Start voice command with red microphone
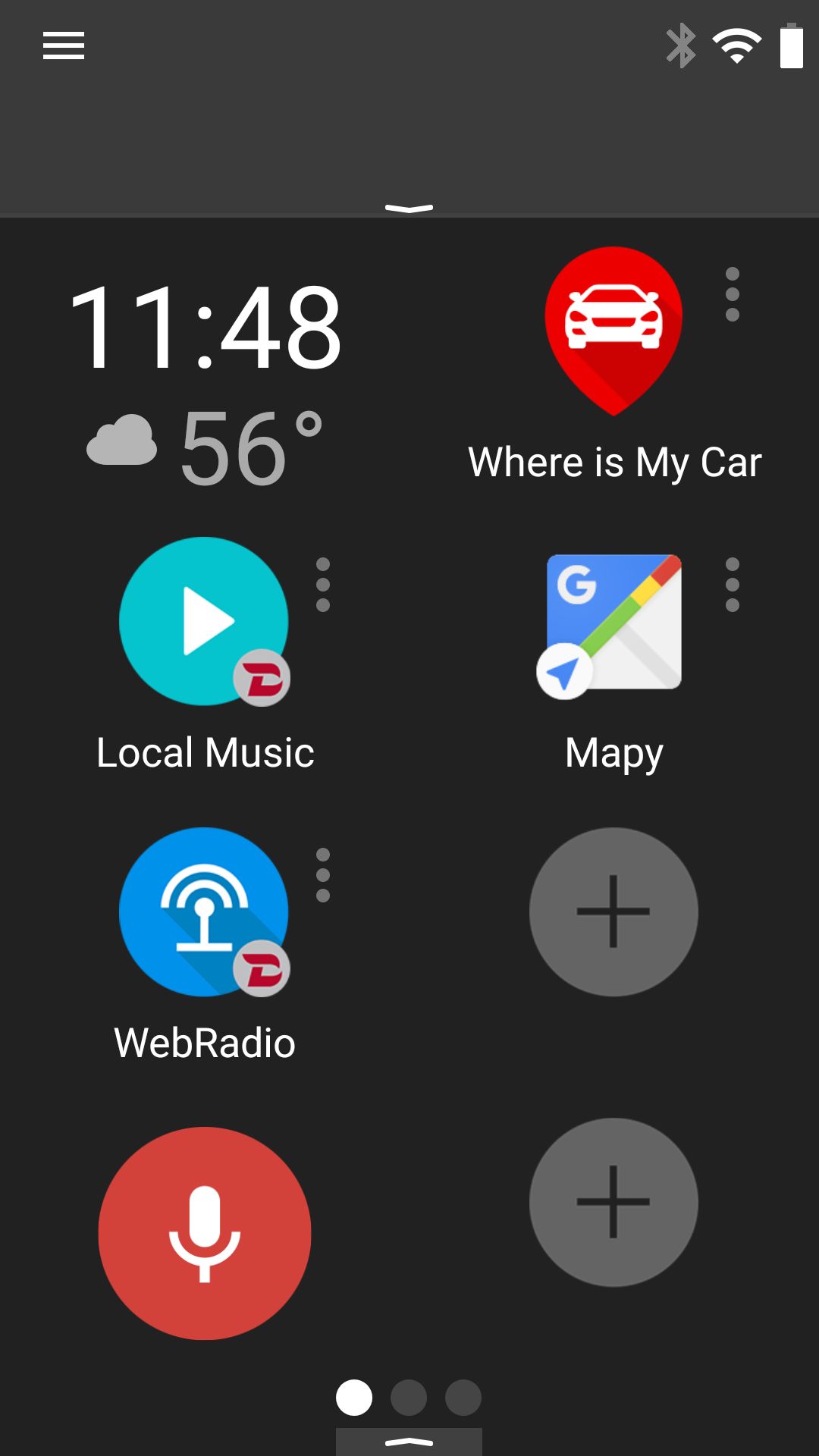 (205, 1233)
